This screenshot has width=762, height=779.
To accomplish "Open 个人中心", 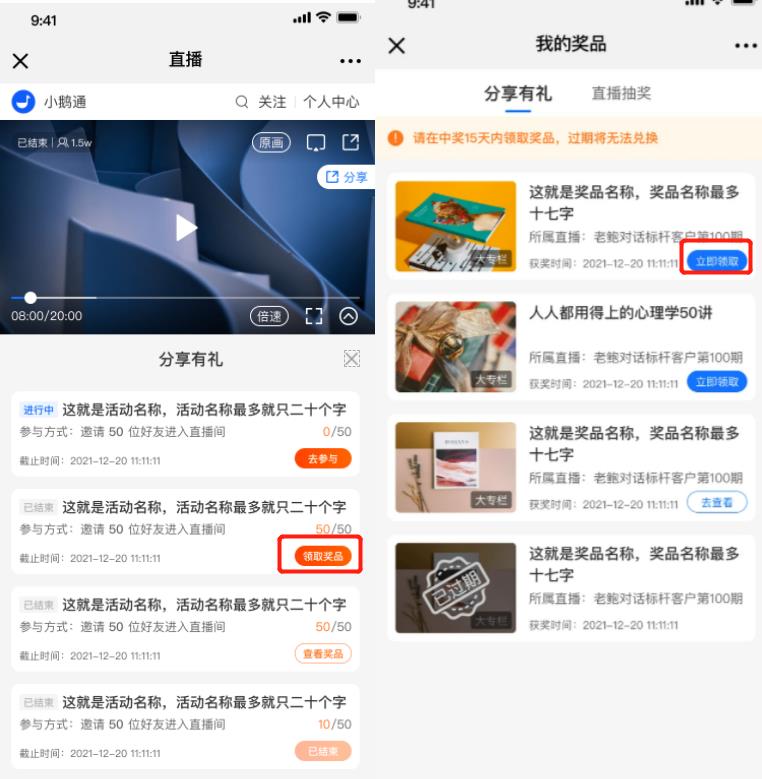I will (331, 102).
